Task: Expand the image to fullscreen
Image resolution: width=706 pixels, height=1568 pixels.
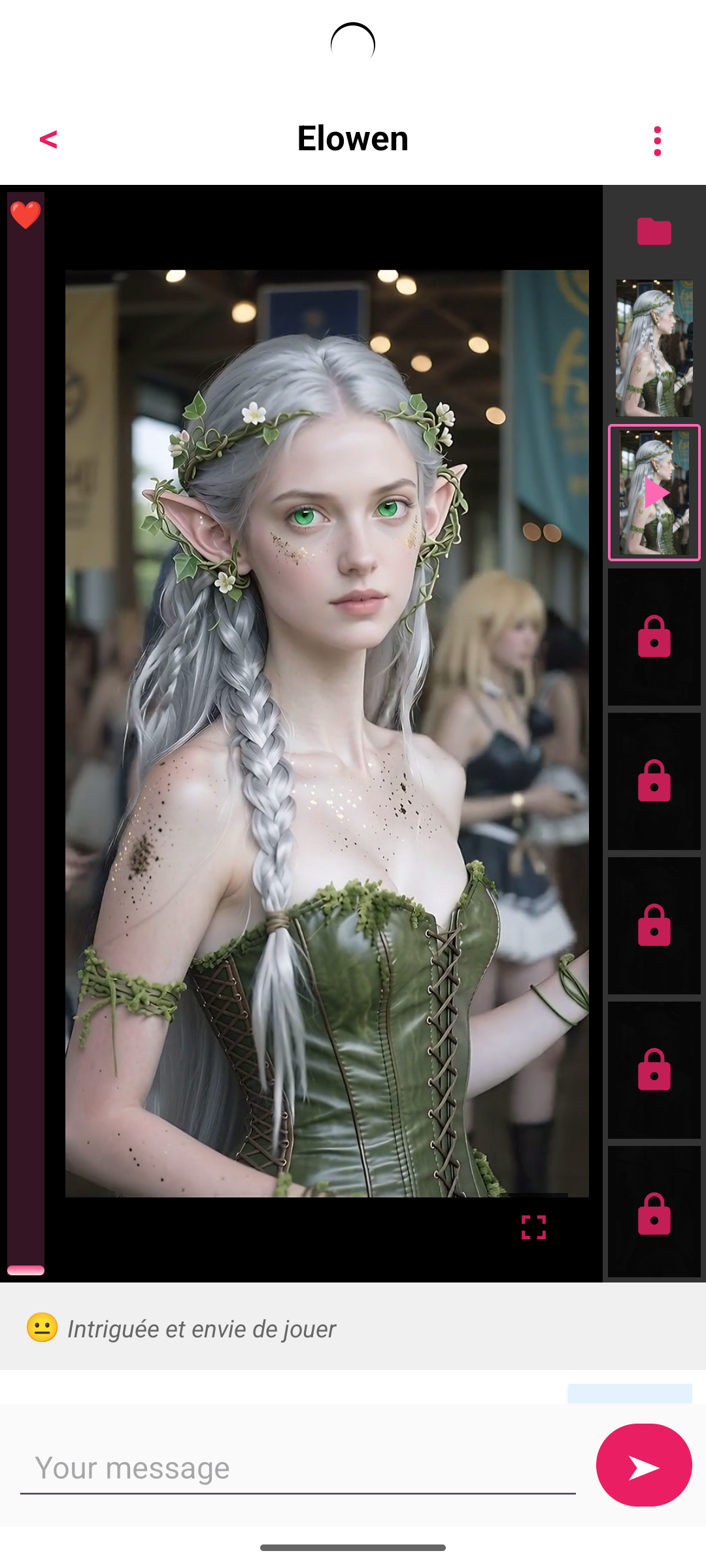Action: [x=533, y=1227]
